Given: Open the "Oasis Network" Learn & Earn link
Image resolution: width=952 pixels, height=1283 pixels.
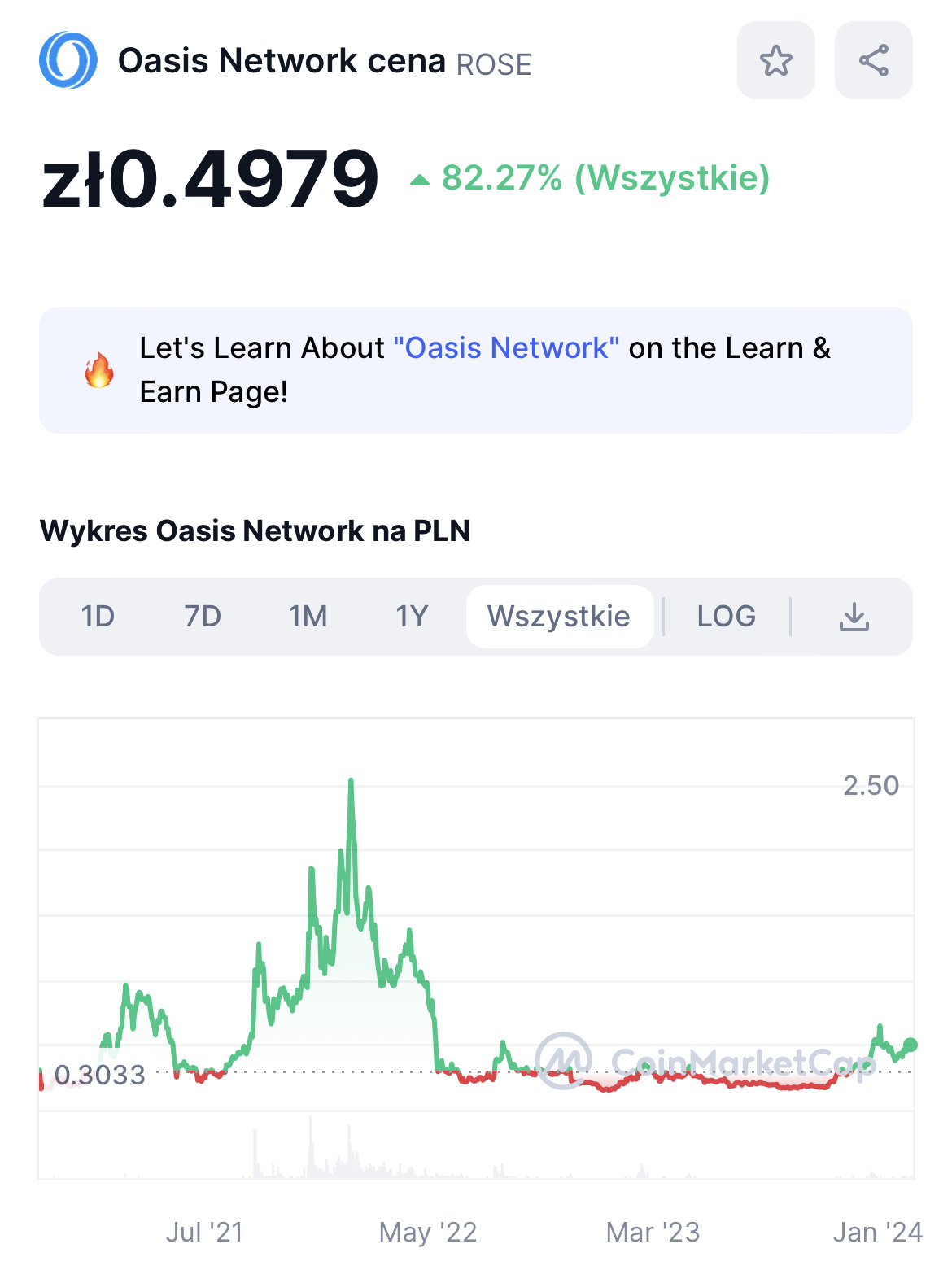Looking at the screenshot, I should [x=506, y=348].
